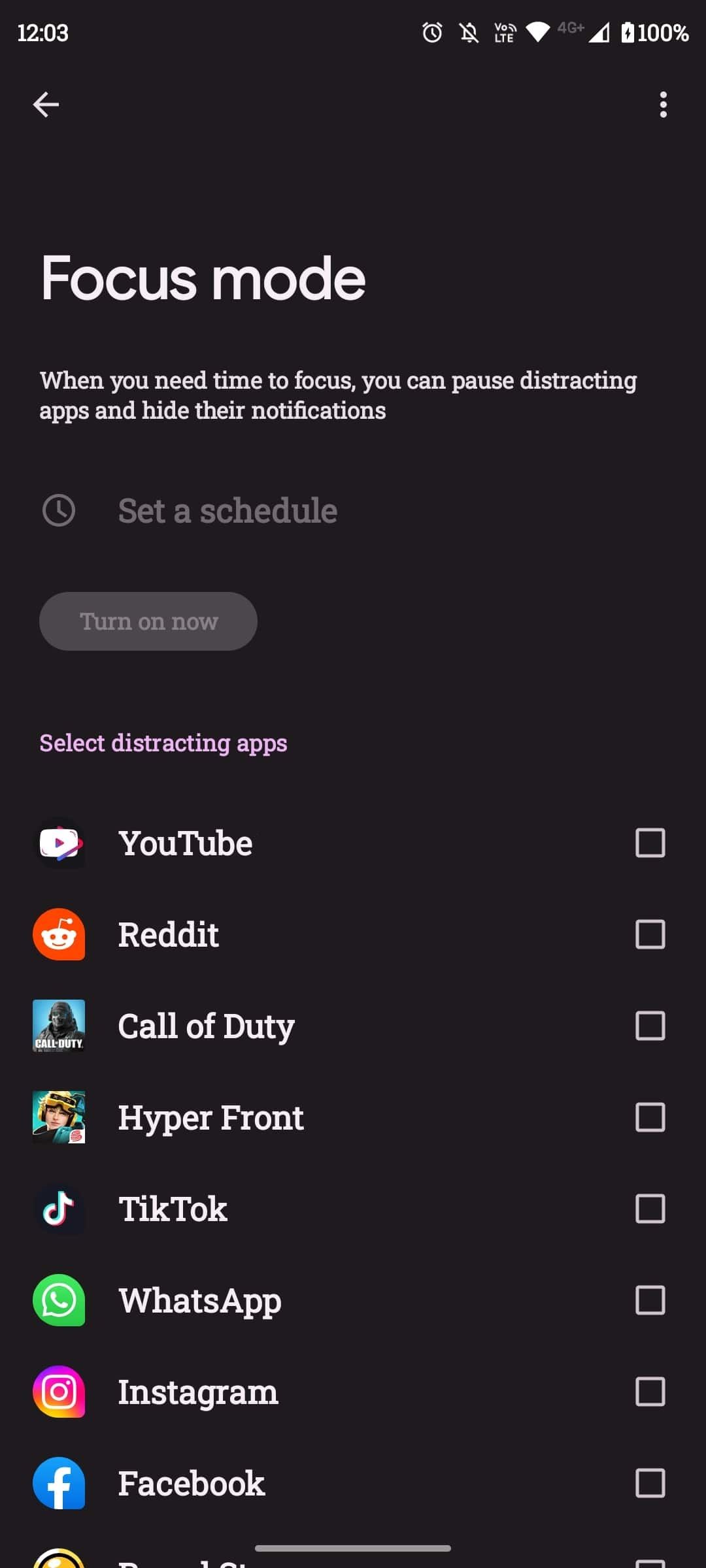The height and width of the screenshot is (1568, 706).
Task: Mark YouTube as a distracting app
Action: coord(650,843)
